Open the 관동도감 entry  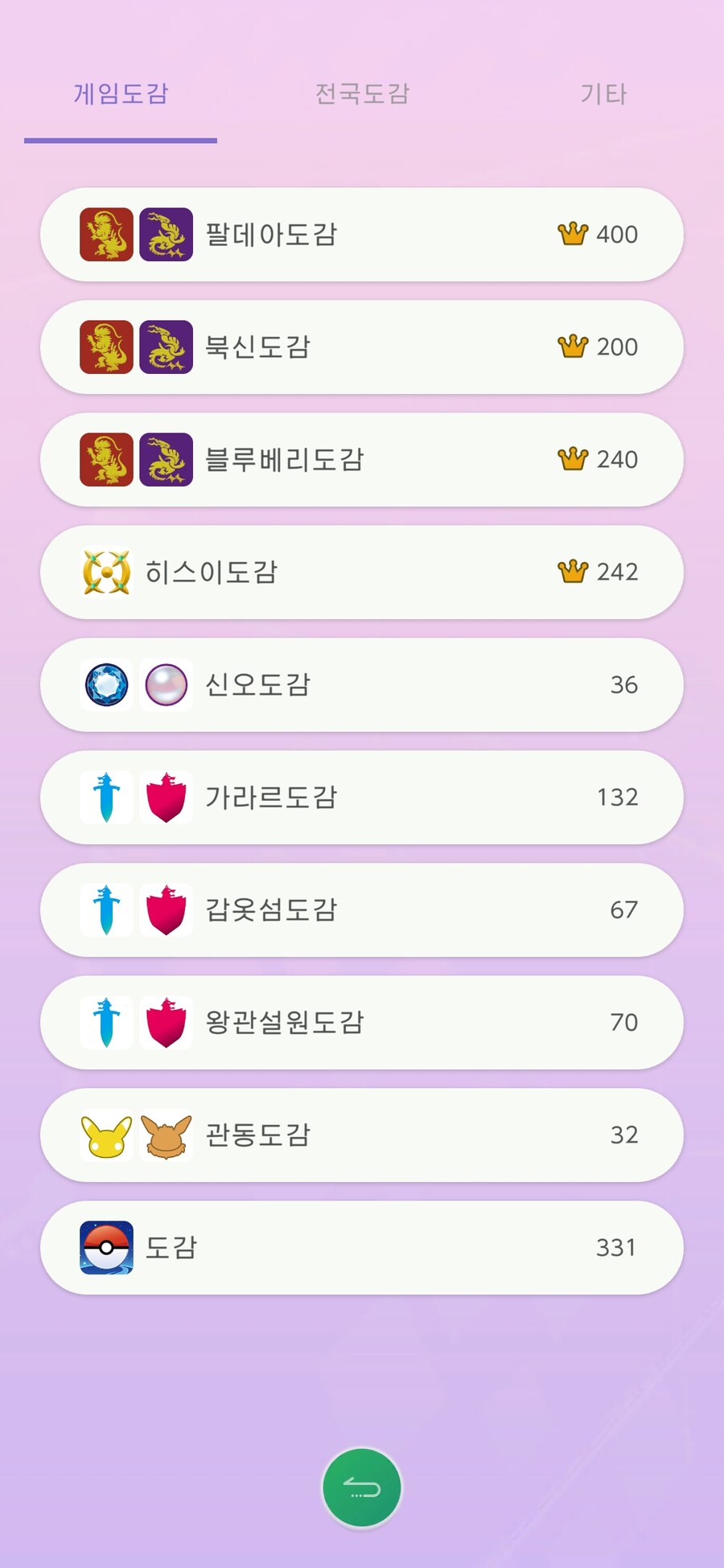pos(362,1135)
